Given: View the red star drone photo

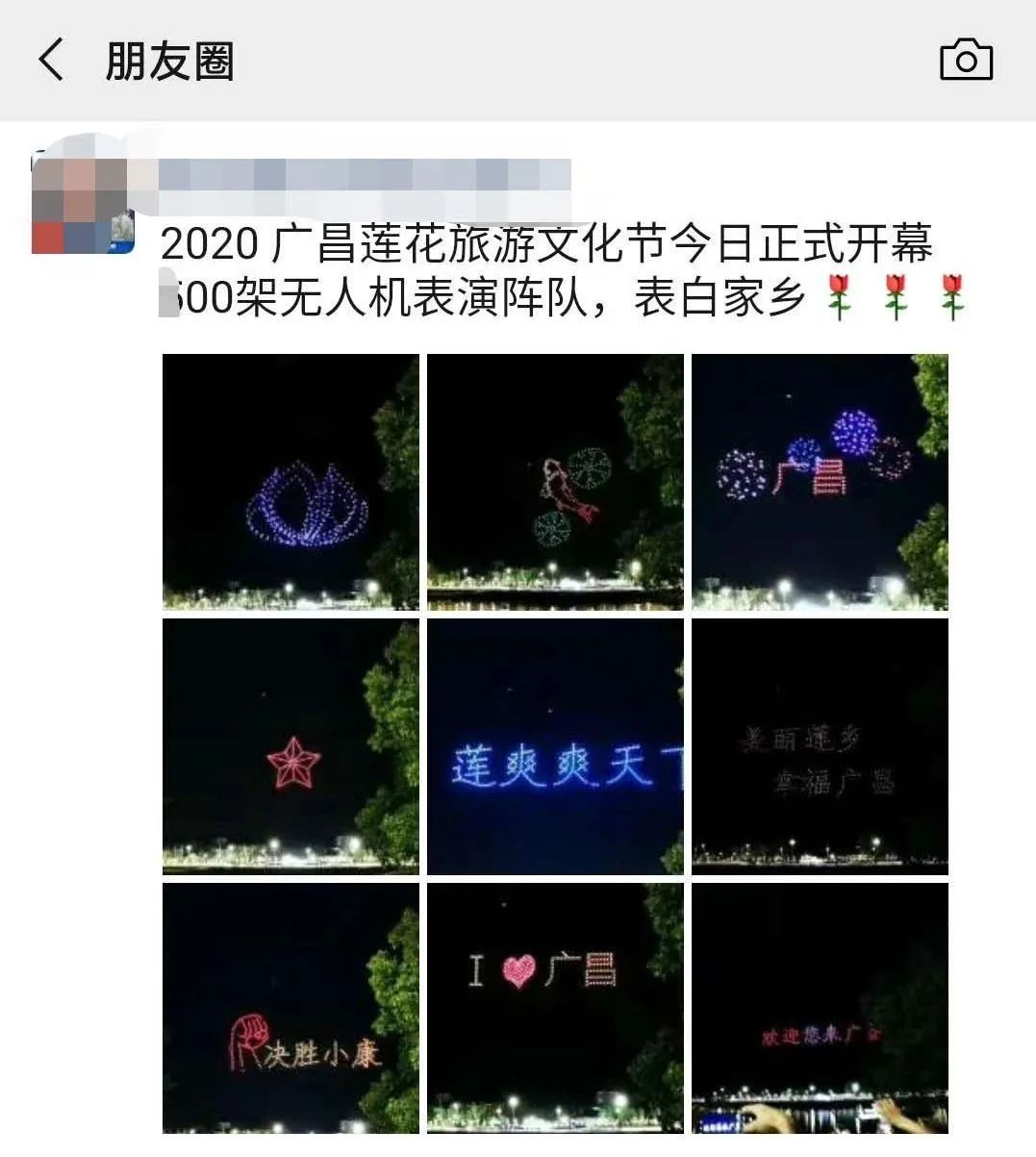Looking at the screenshot, I should pos(291,746).
